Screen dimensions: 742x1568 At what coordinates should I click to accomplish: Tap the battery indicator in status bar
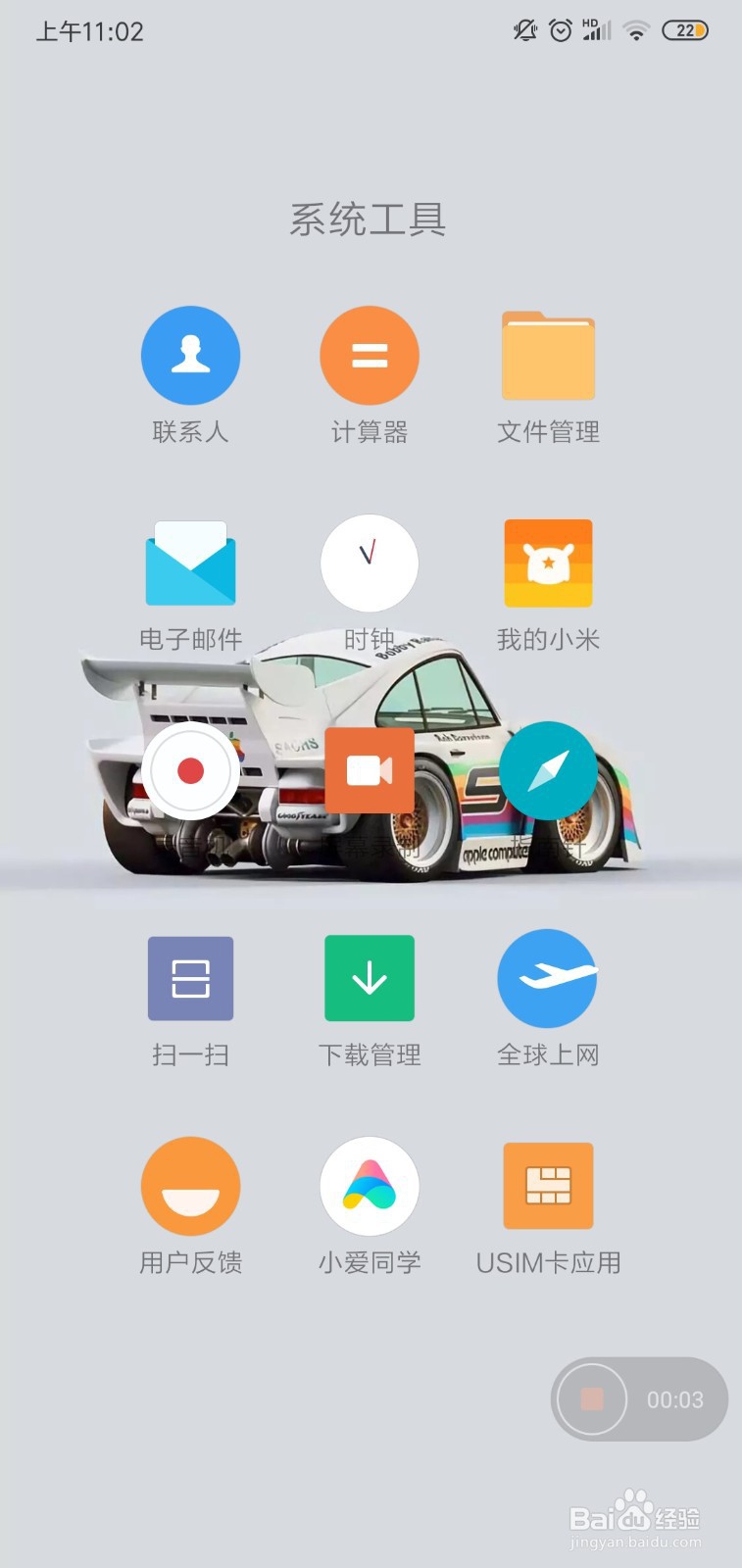pyautogui.click(x=687, y=29)
